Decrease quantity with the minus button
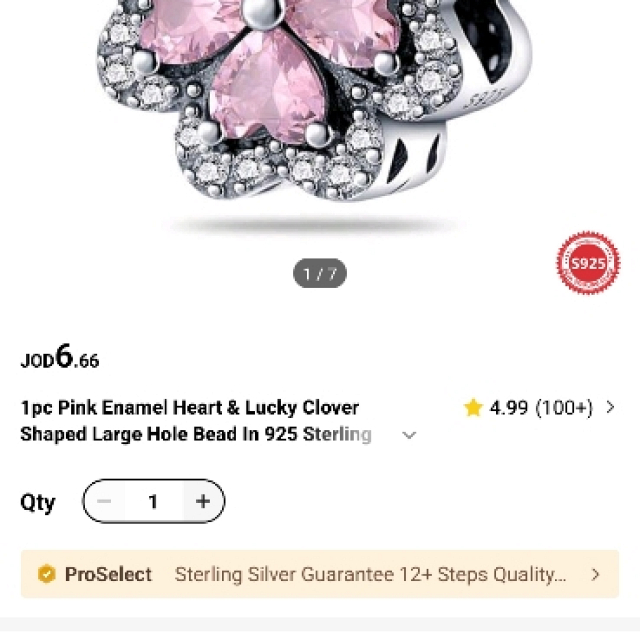640x640 pixels. coord(104,502)
